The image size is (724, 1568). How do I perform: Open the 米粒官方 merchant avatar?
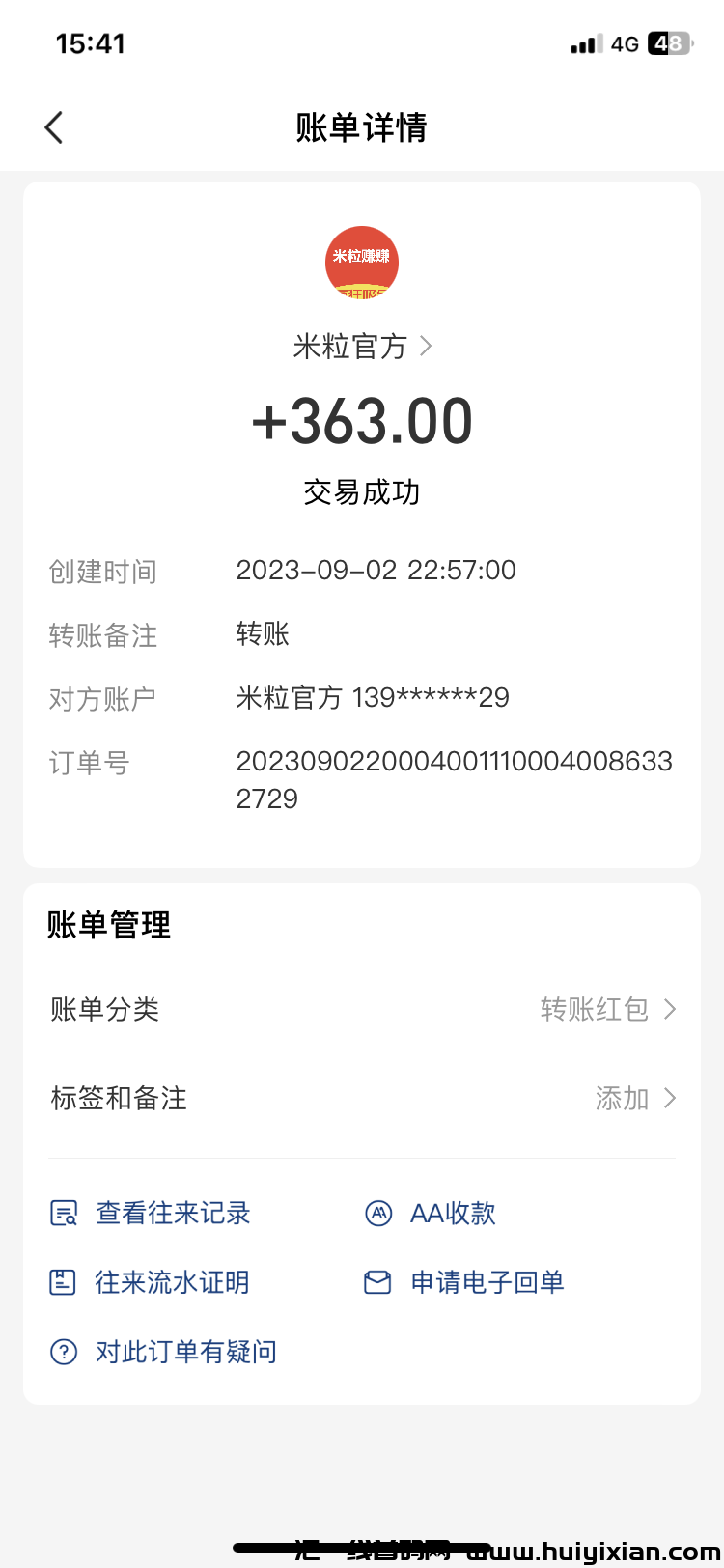(361, 262)
